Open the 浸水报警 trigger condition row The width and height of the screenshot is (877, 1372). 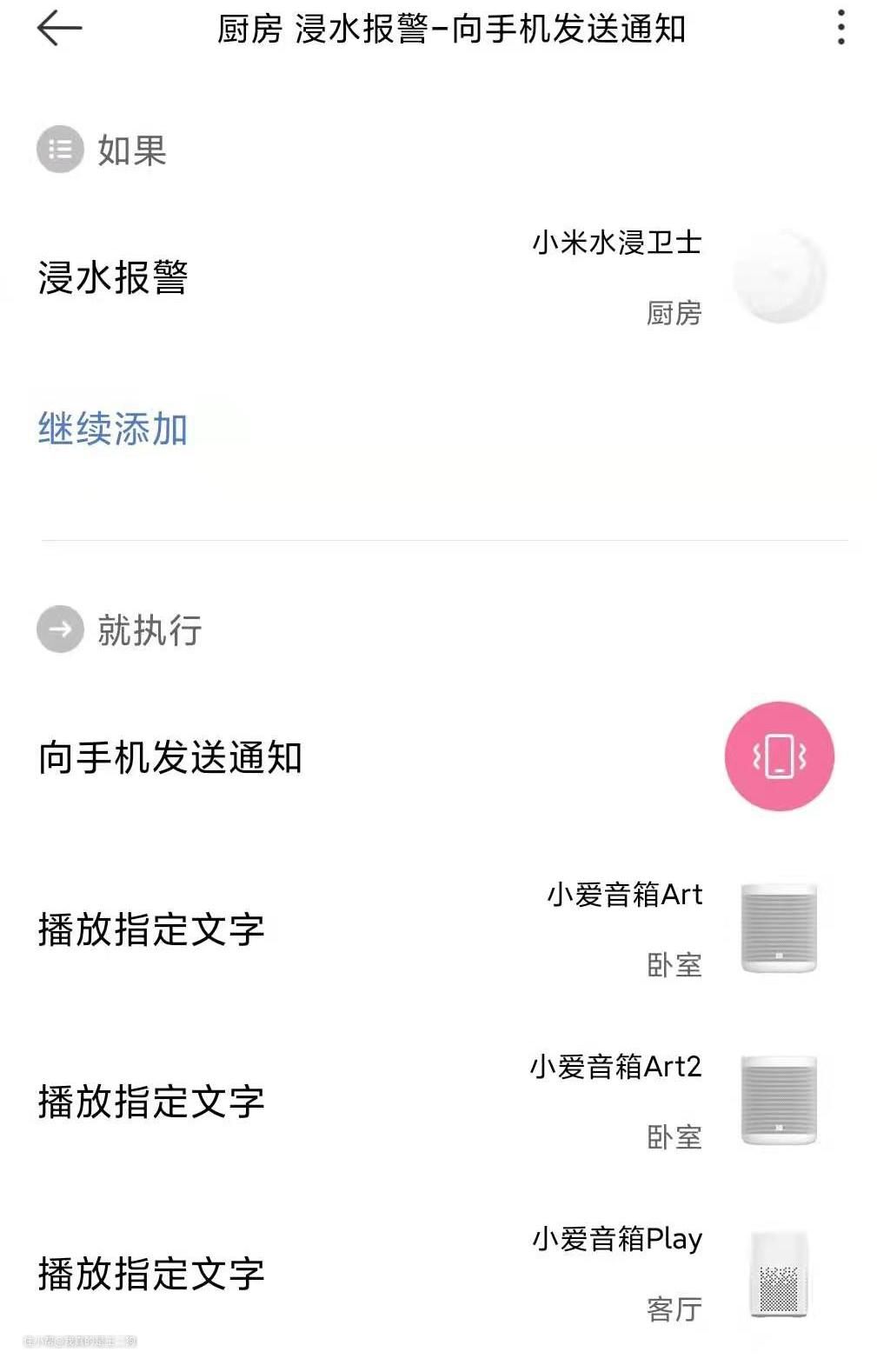(435, 277)
